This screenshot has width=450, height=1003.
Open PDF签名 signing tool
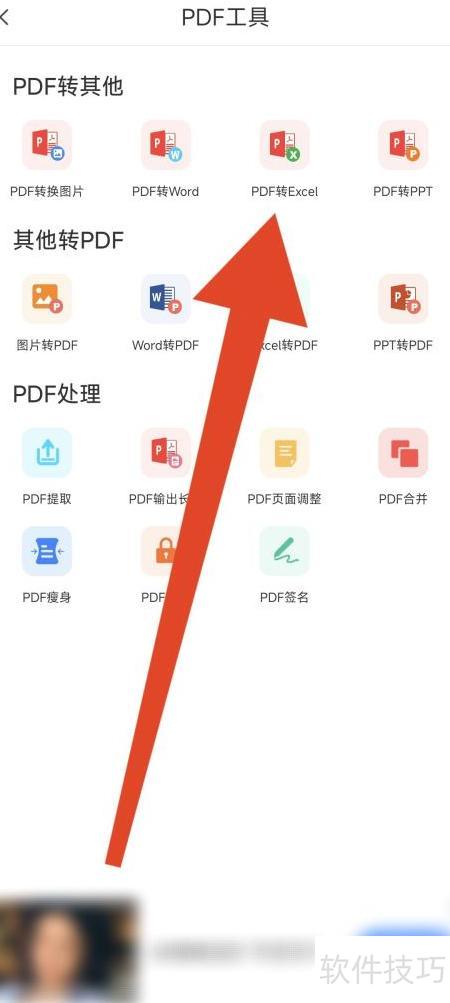tap(284, 565)
